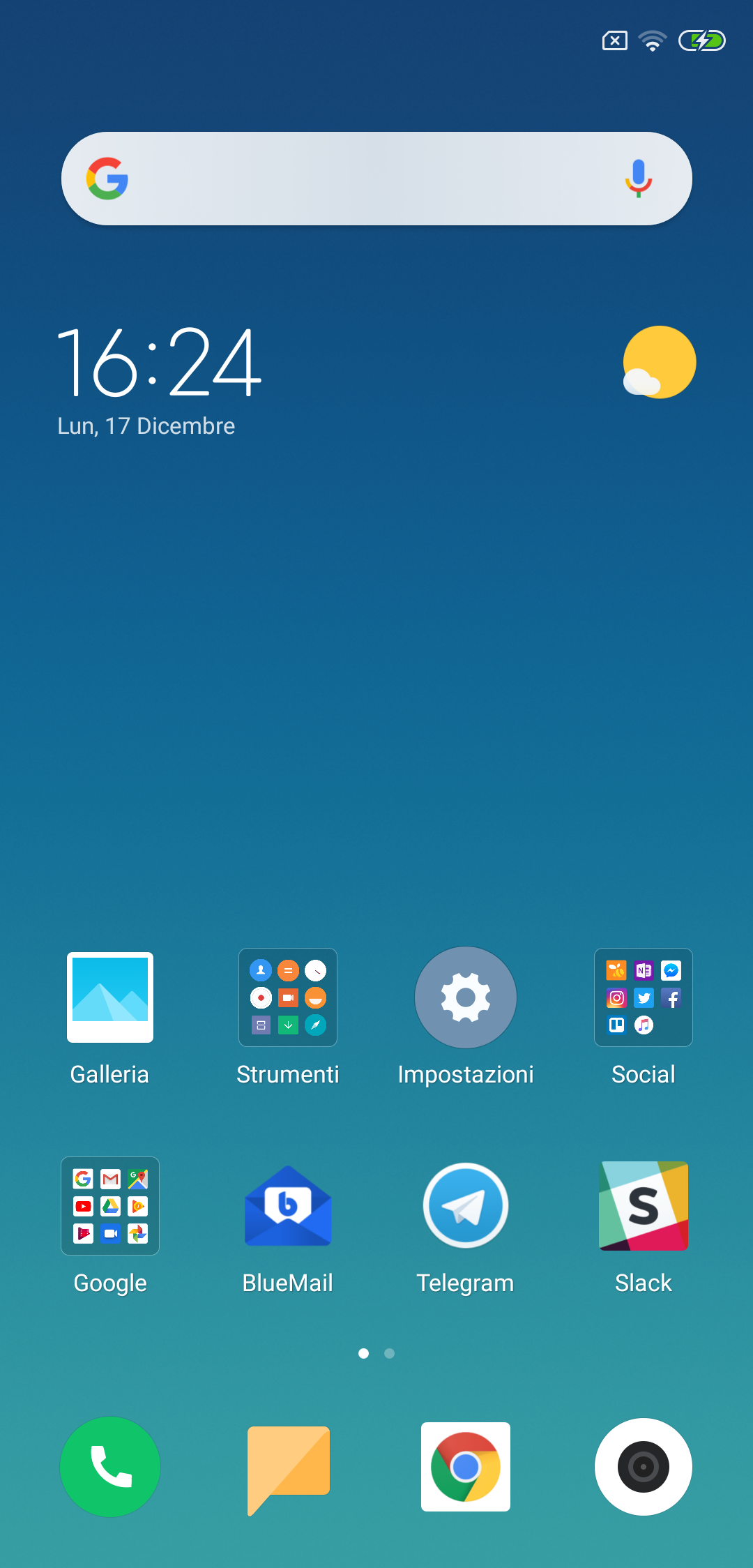Open the clock widget showing 16:24

coord(160,362)
